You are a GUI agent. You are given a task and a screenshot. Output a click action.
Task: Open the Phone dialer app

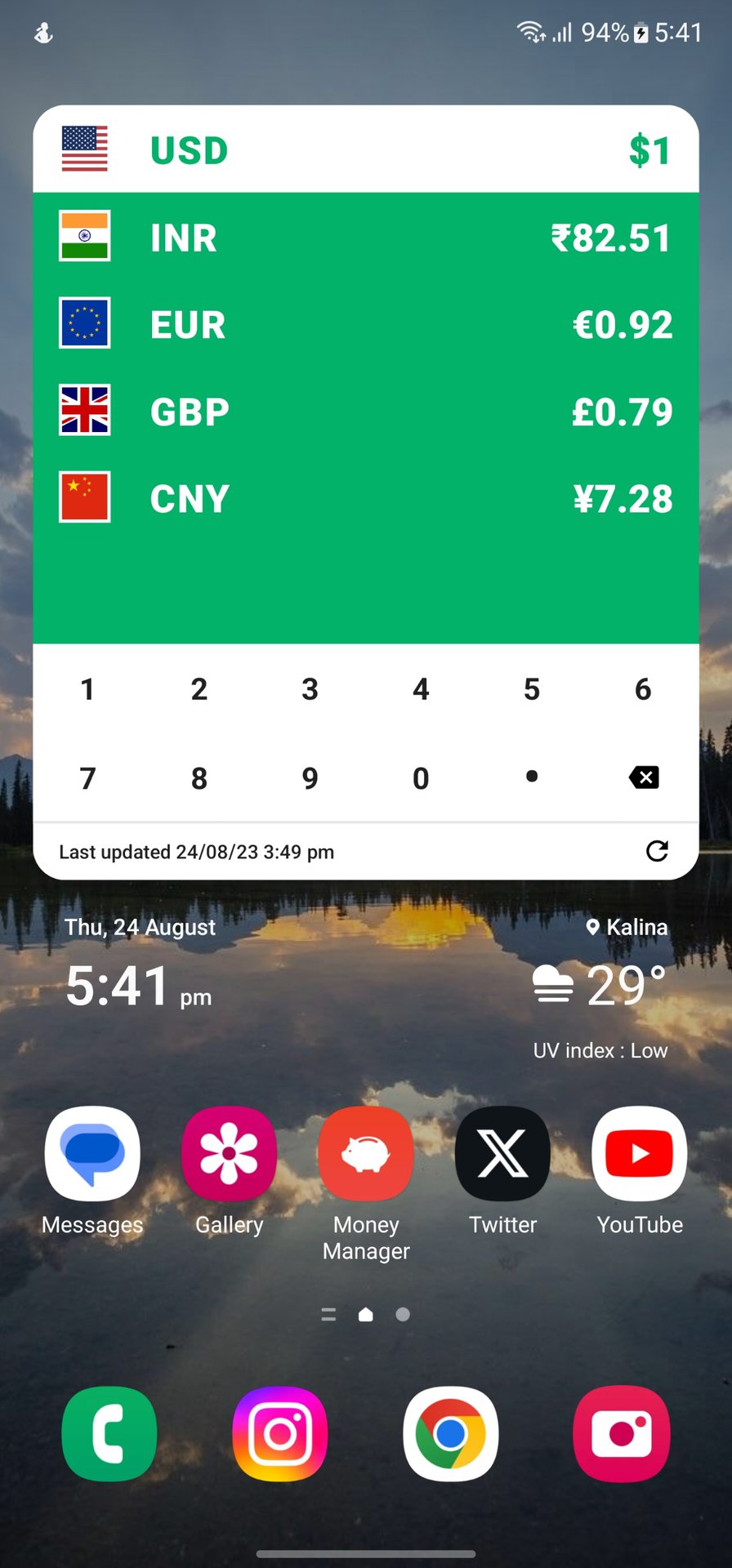point(109,1434)
